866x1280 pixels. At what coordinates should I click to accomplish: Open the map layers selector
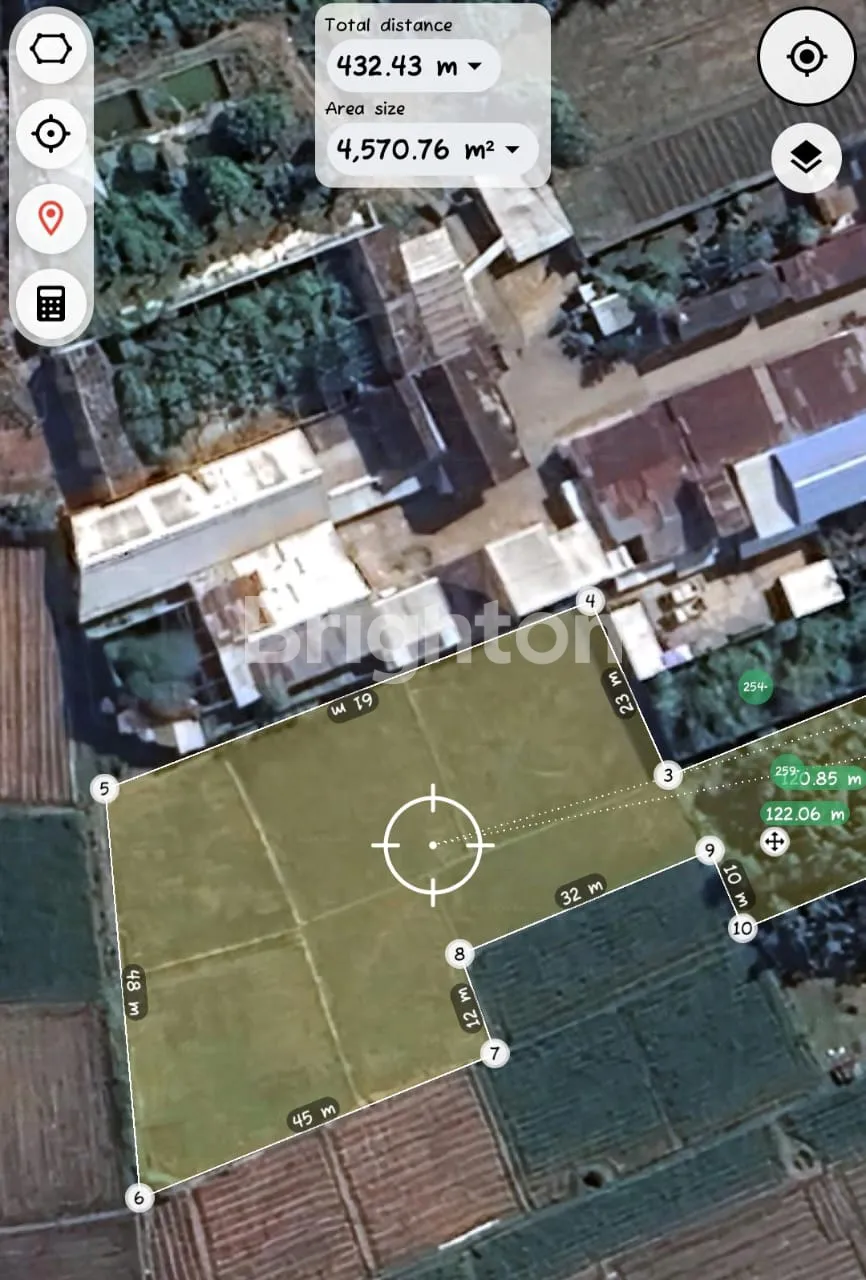tap(806, 158)
